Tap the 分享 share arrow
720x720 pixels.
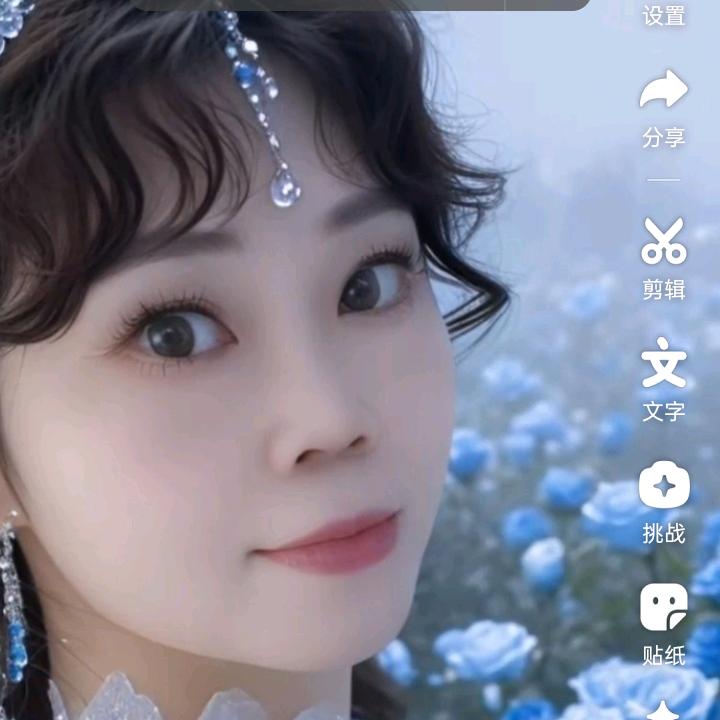[x=664, y=92]
